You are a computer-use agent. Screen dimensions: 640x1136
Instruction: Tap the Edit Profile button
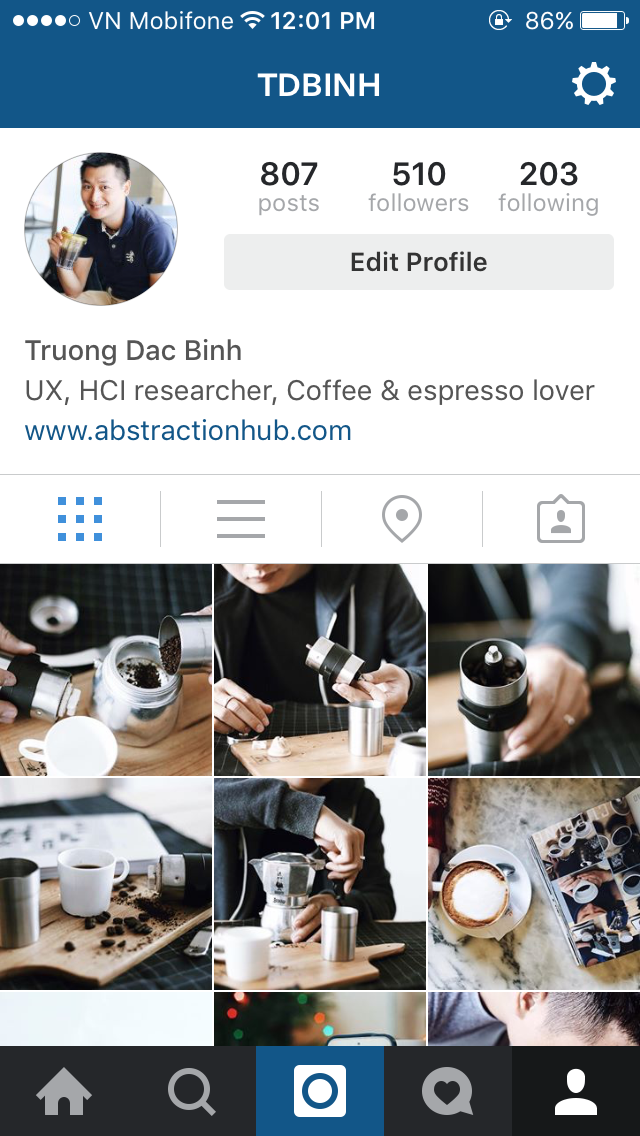click(x=418, y=262)
